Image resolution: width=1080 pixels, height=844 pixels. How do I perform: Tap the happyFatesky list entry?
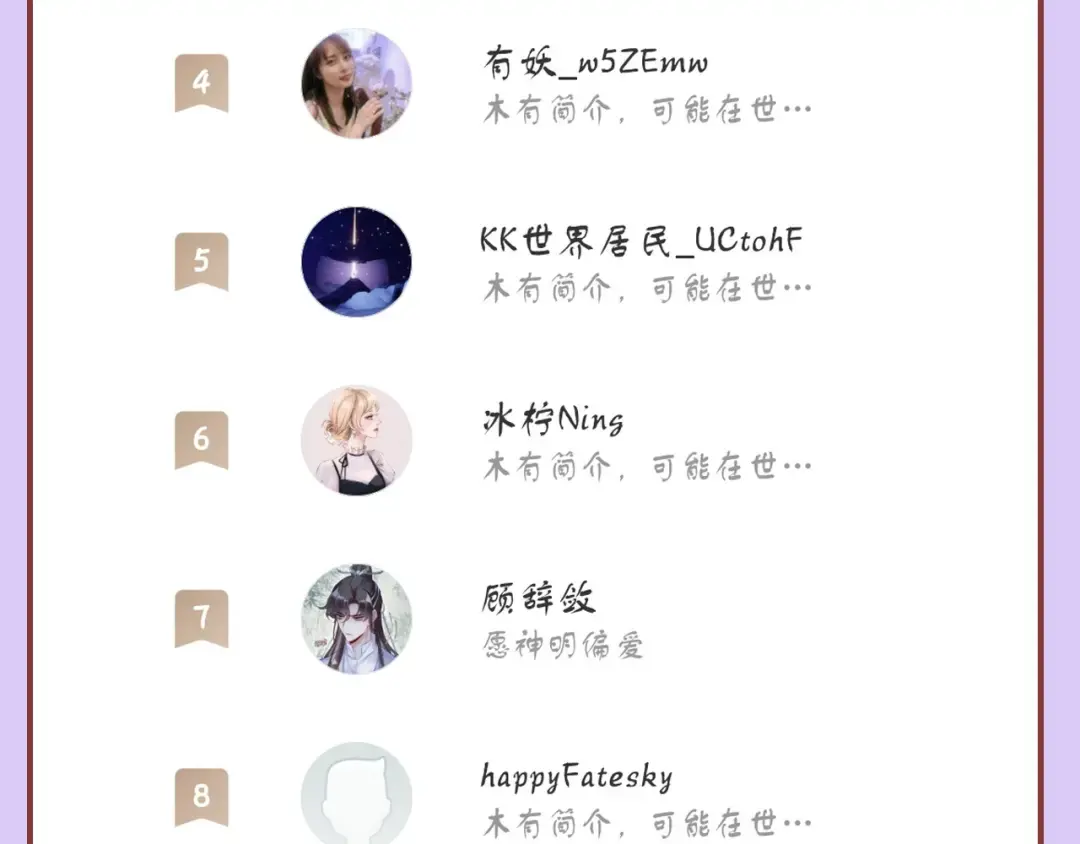(576, 777)
